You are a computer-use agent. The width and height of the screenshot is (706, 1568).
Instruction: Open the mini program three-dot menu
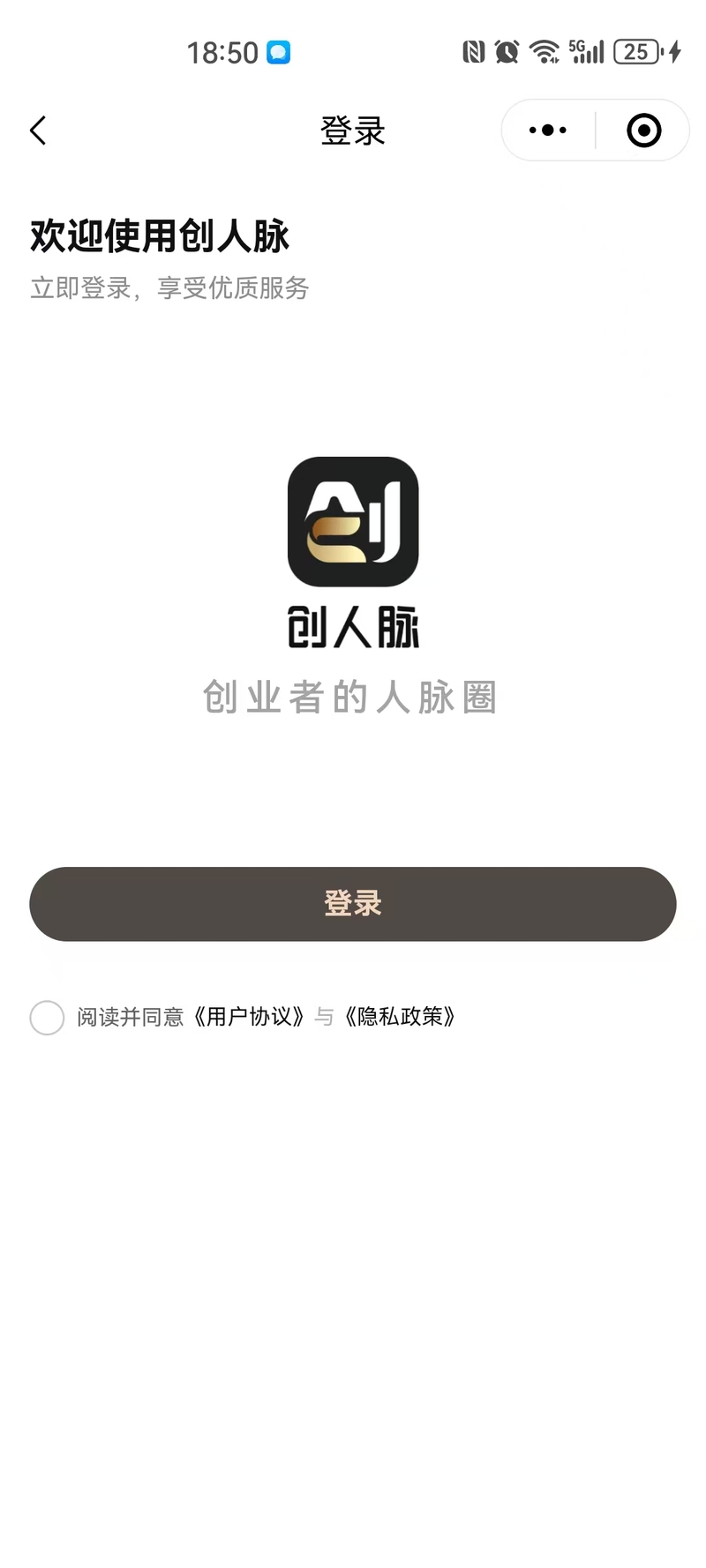[548, 131]
